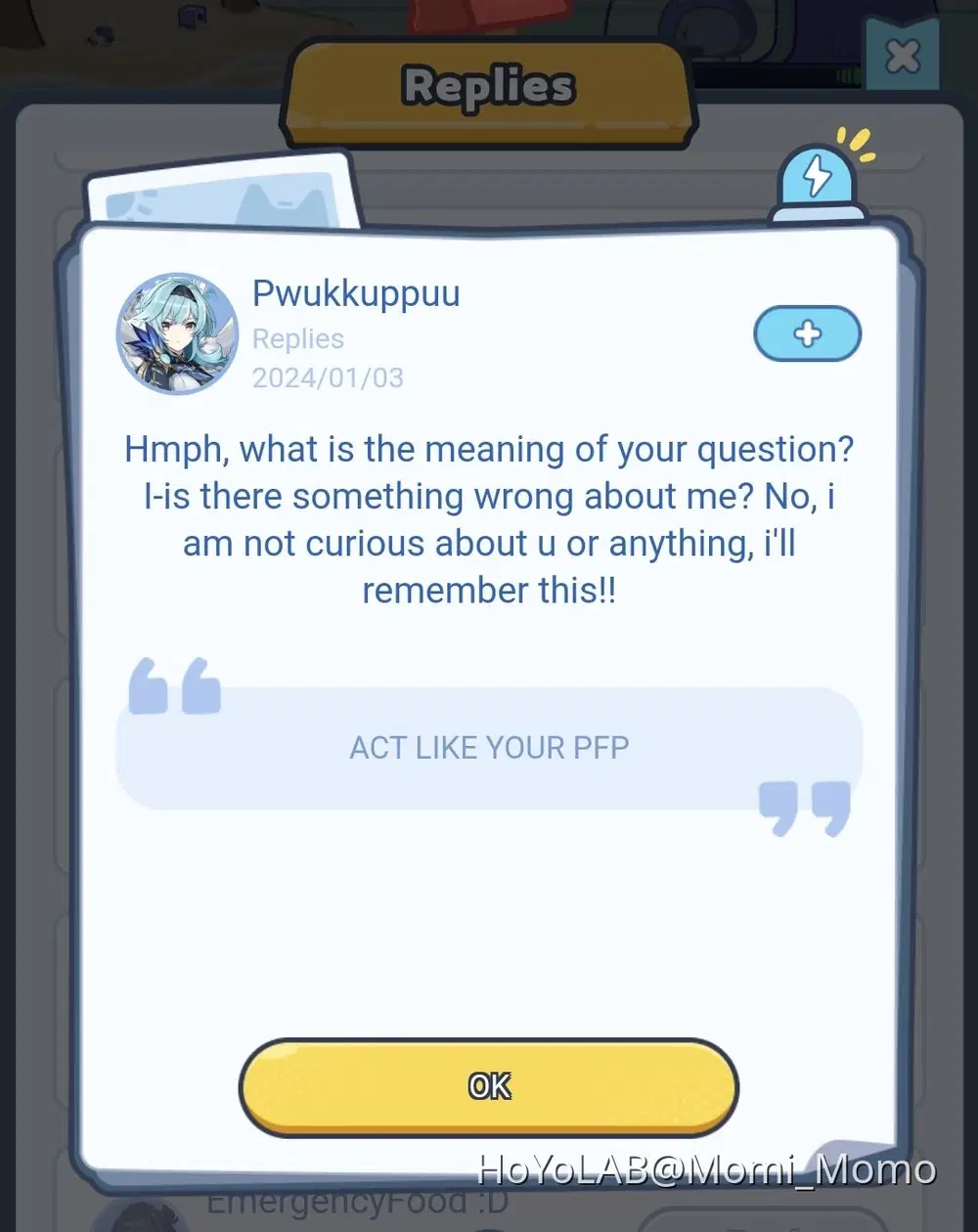
Task: Close the Replies window
Action: tap(902, 58)
